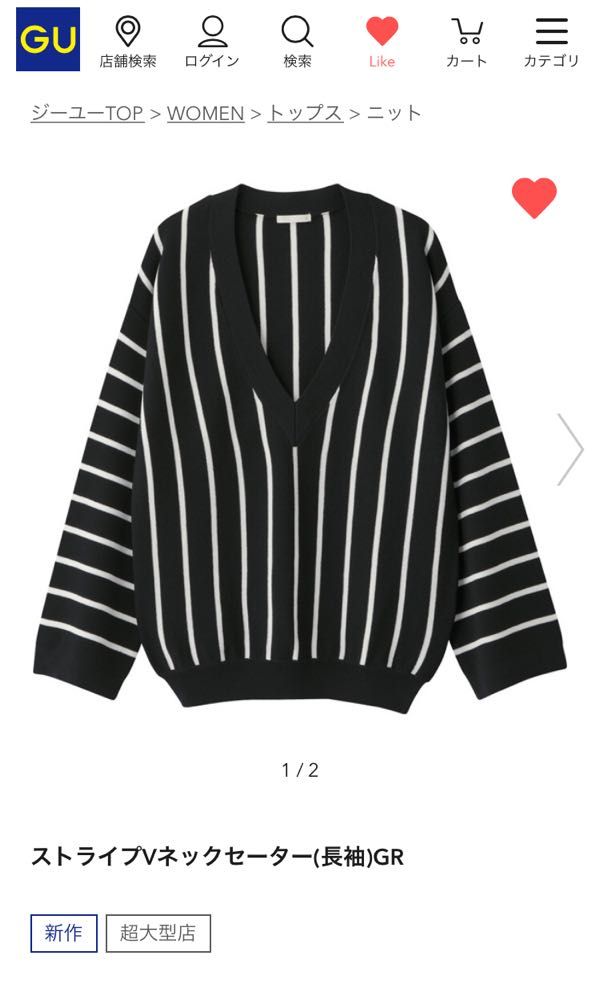Go to ジーユーTOP breadcrumb link
This screenshot has width=600, height=1000.
point(87,113)
